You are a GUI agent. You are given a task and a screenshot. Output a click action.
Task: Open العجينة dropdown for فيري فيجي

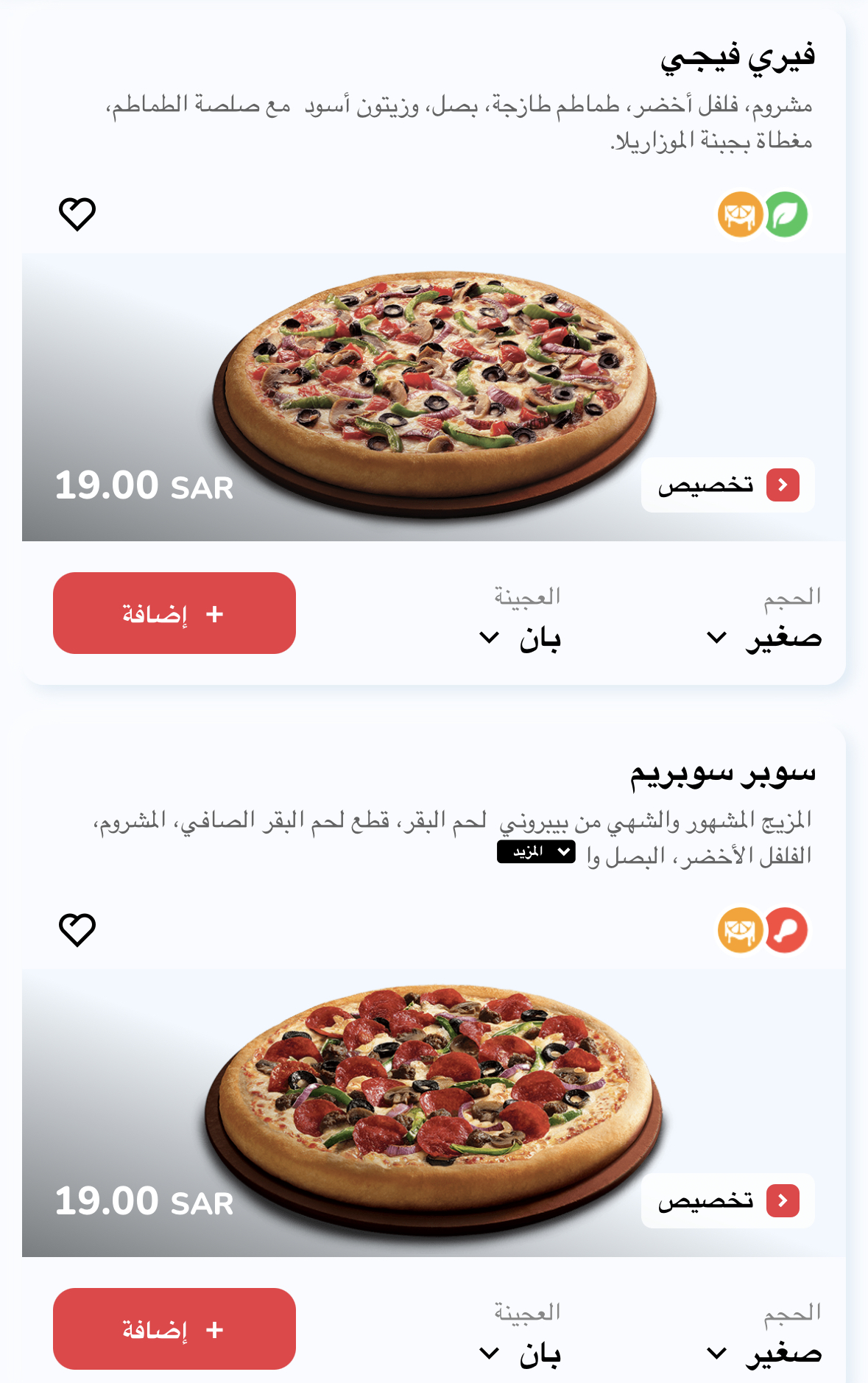tap(520, 638)
